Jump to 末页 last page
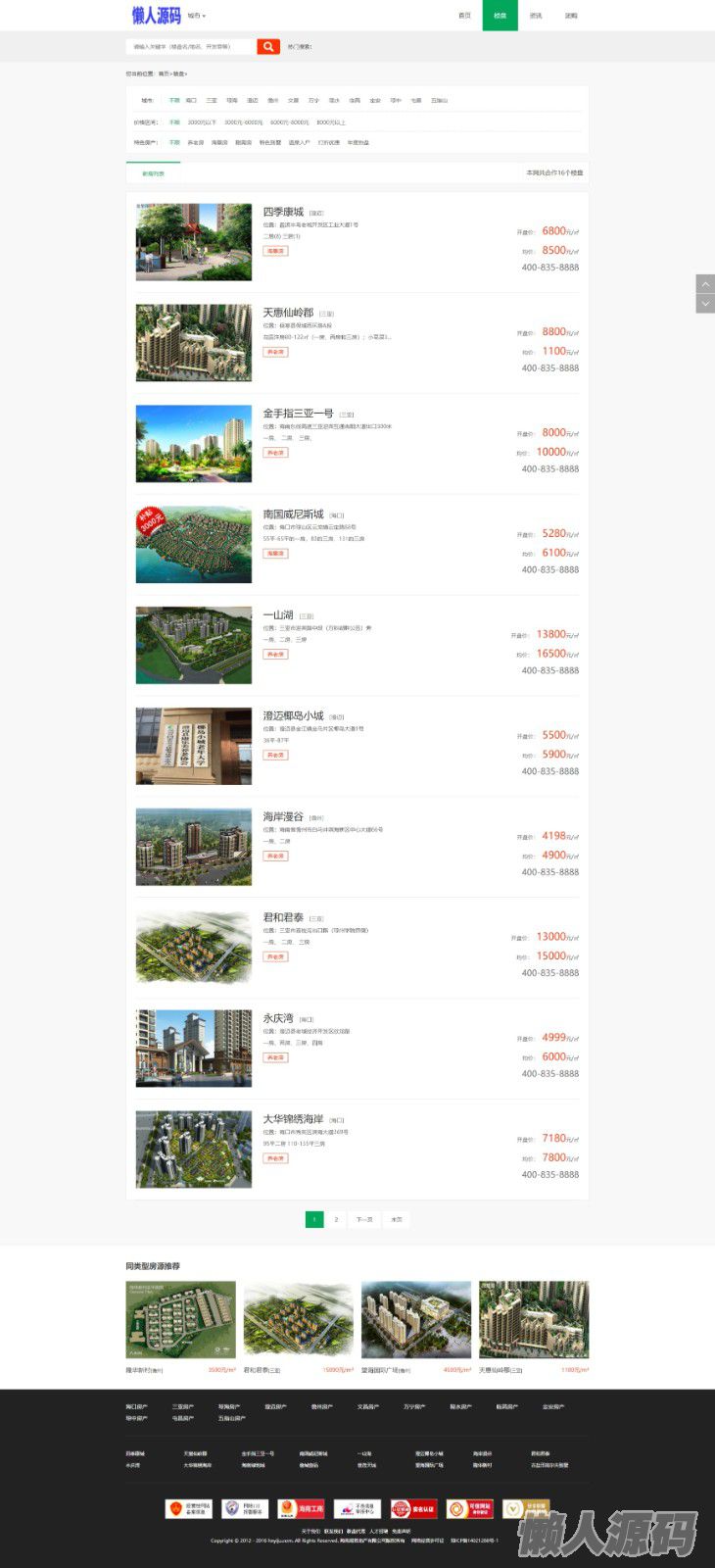The height and width of the screenshot is (1568, 715). 397,1219
